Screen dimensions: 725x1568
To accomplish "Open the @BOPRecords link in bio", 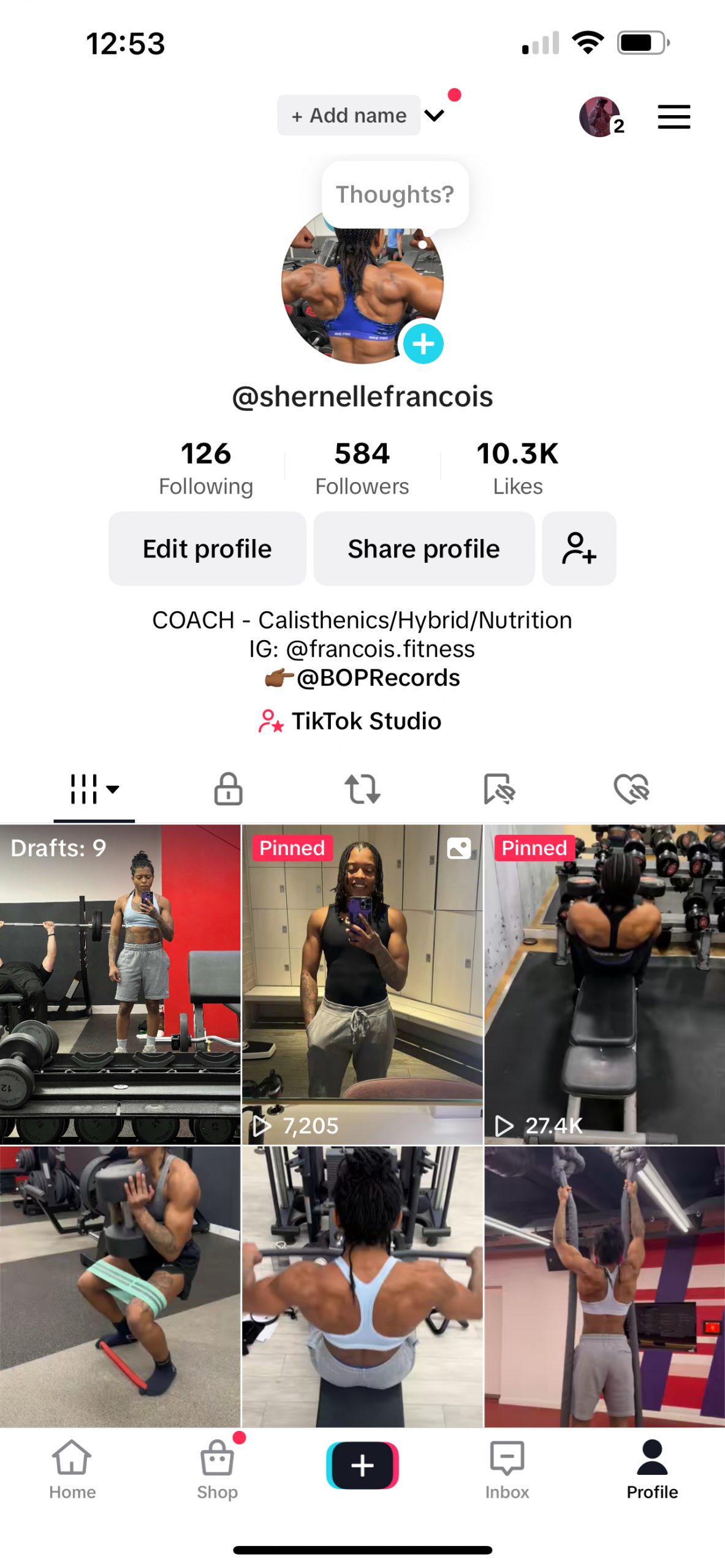I will (377, 678).
